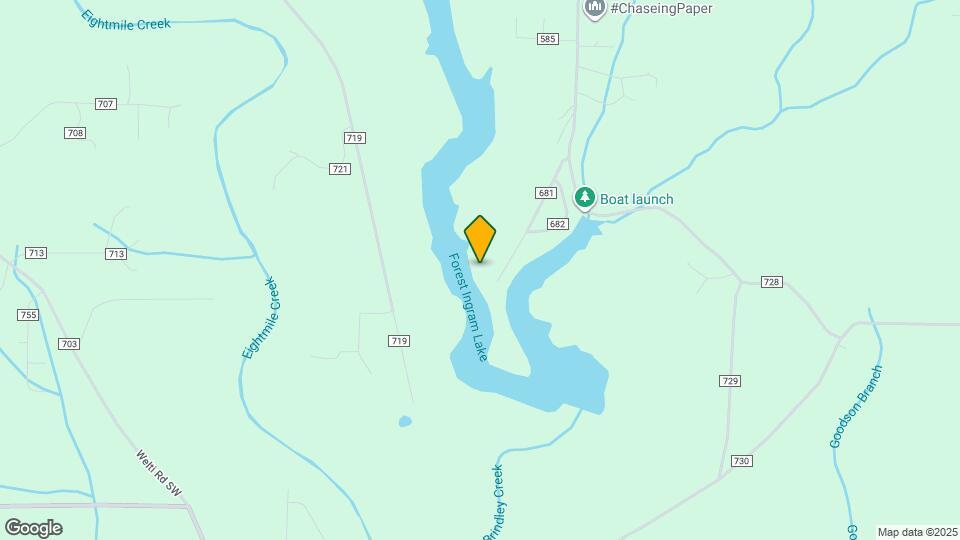Open the Boat launch place pin
This screenshot has height=540, width=960.
(585, 199)
